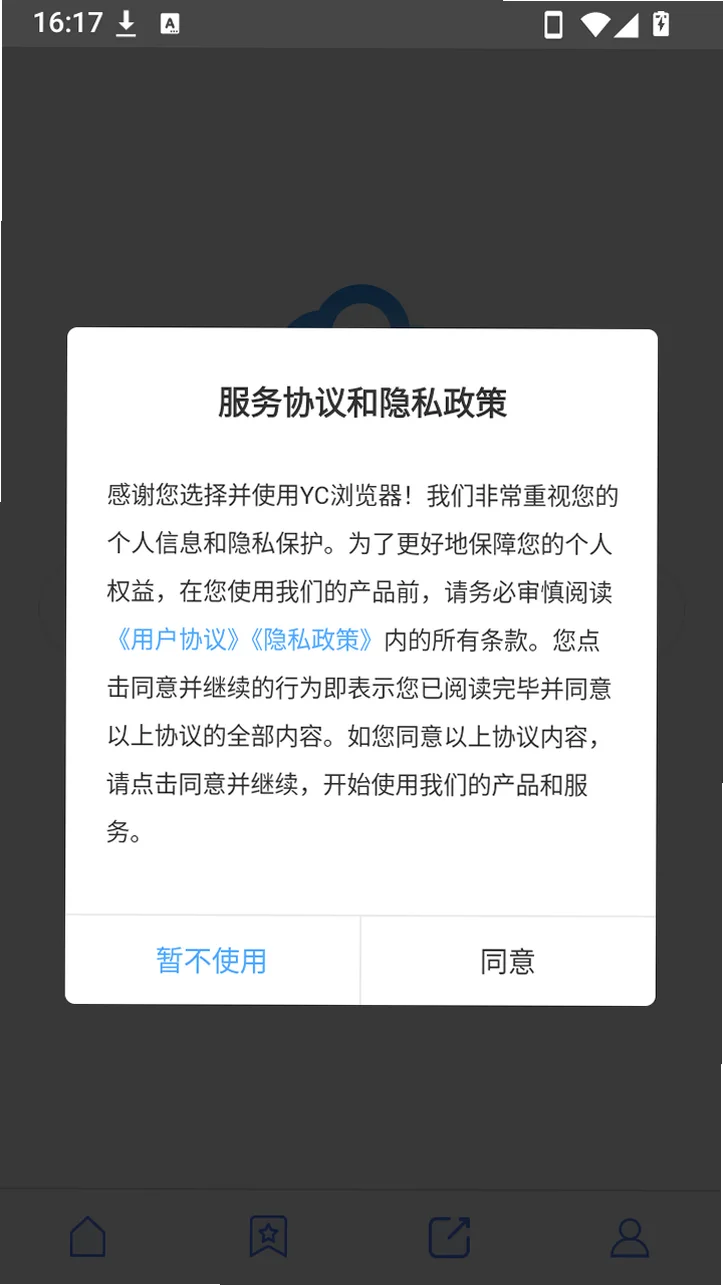Open the bookmarks star tab
Image resolution: width=723 pixels, height=1285 pixels.
268,1237
